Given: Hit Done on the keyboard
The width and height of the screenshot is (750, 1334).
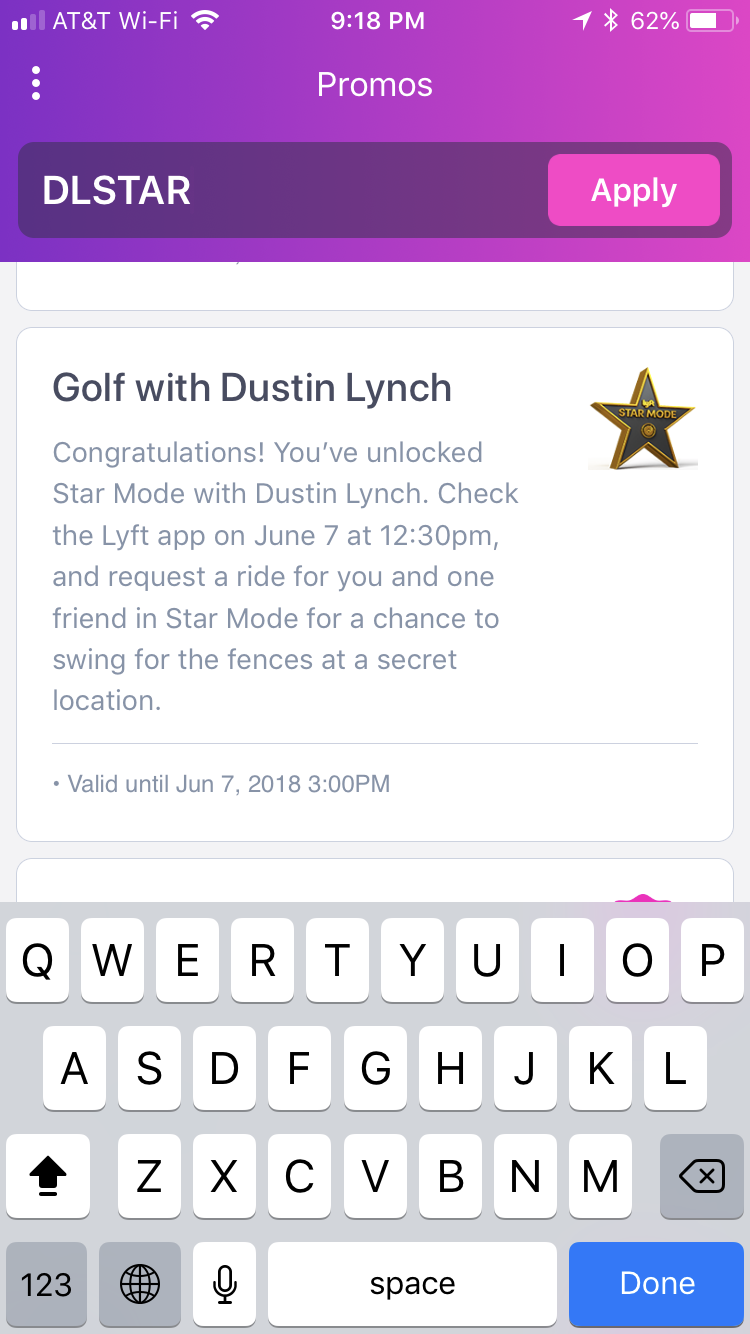Looking at the screenshot, I should click(657, 1284).
